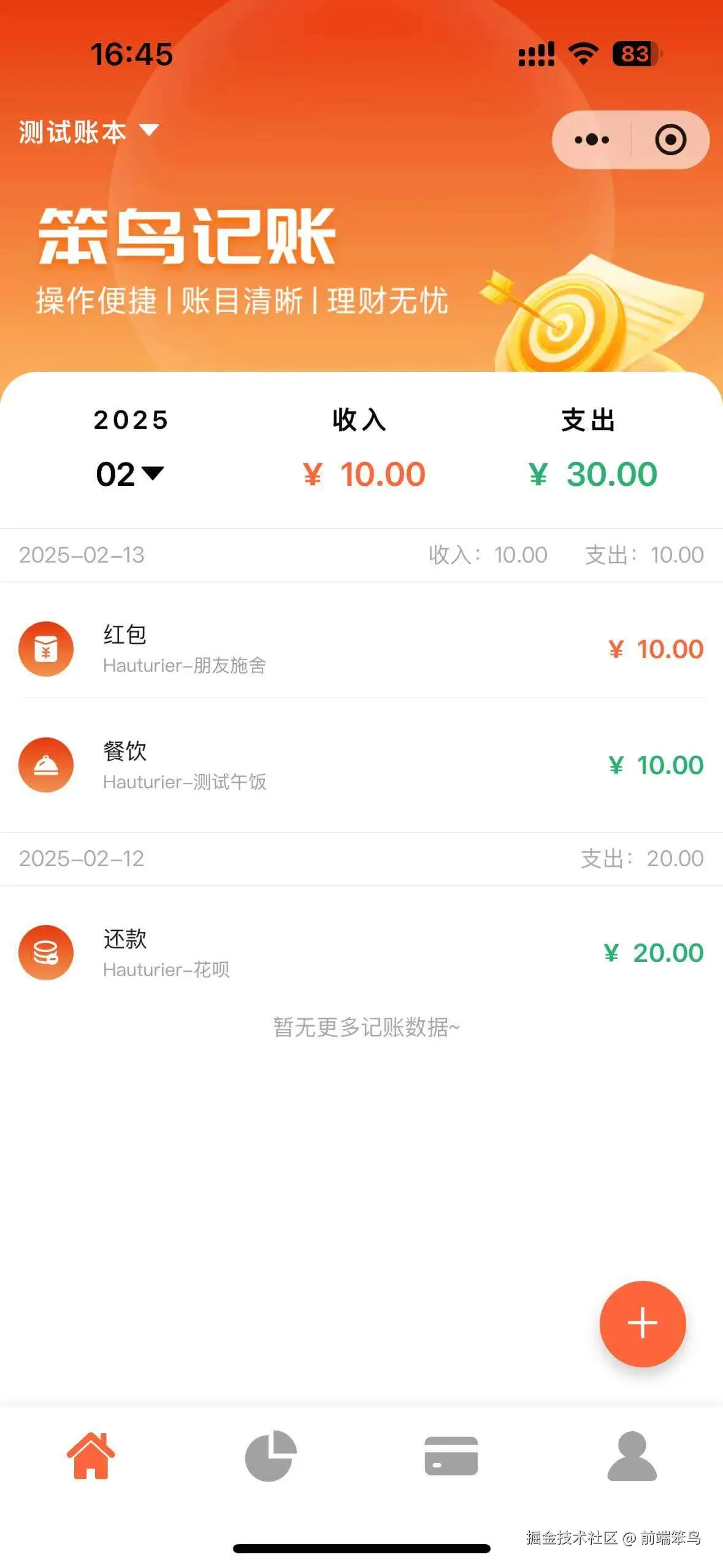Add a new bookkeeping entry
This screenshot has width=723, height=1568.
pos(642,1323)
